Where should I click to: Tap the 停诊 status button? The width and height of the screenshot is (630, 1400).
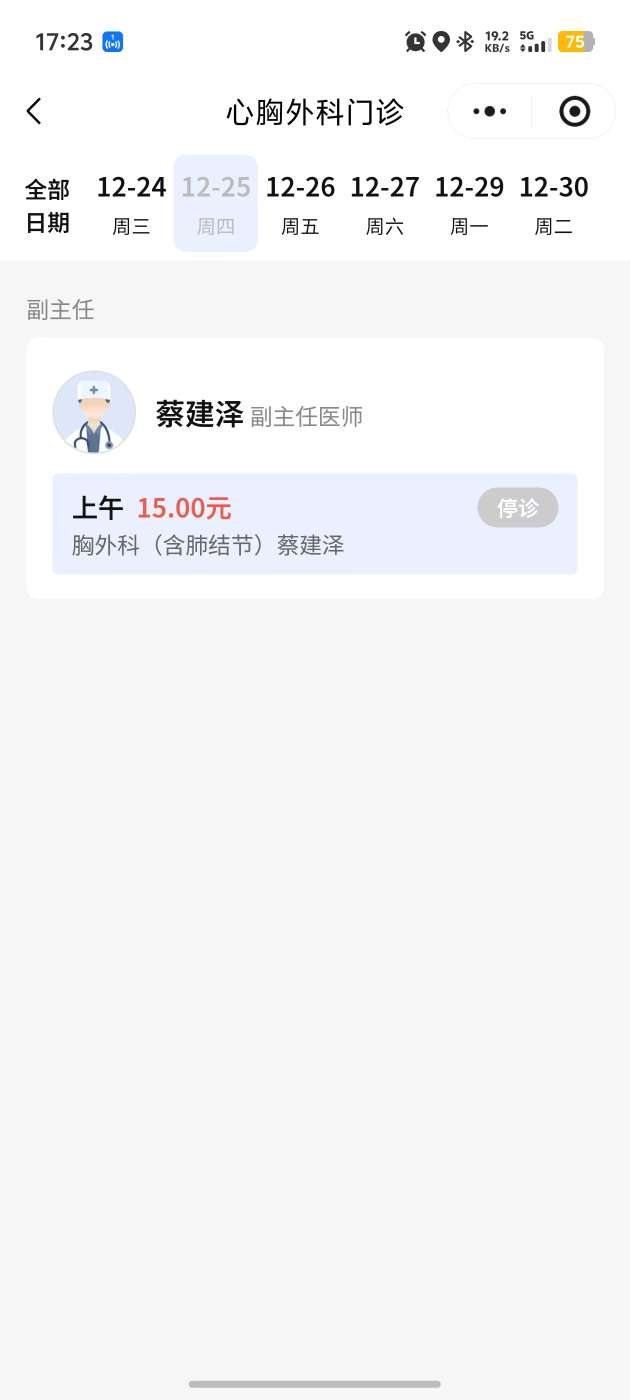[x=517, y=508]
